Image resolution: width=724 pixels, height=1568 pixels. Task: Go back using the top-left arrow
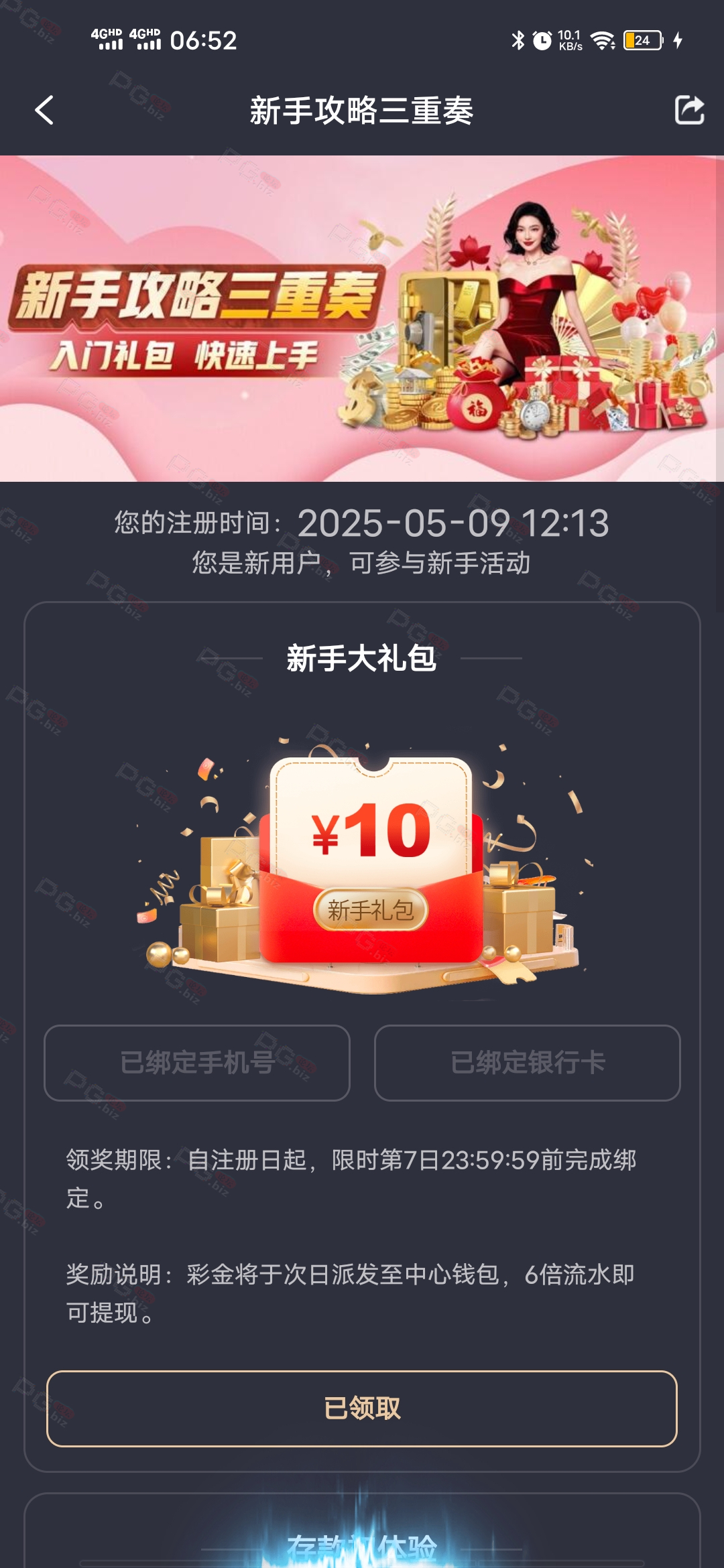point(44,110)
